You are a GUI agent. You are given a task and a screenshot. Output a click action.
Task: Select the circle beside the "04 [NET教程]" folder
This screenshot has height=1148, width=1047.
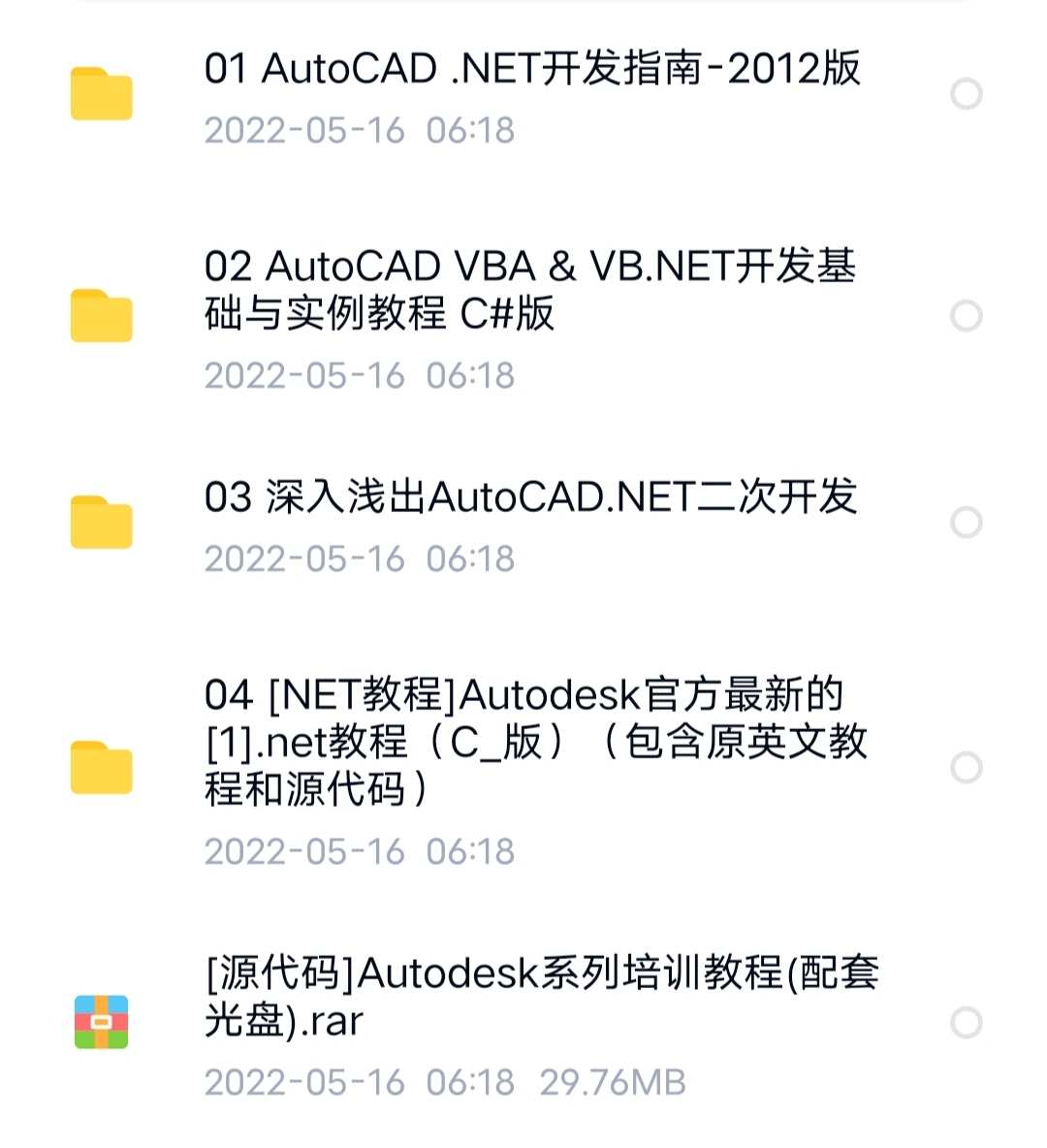pyautogui.click(x=967, y=766)
